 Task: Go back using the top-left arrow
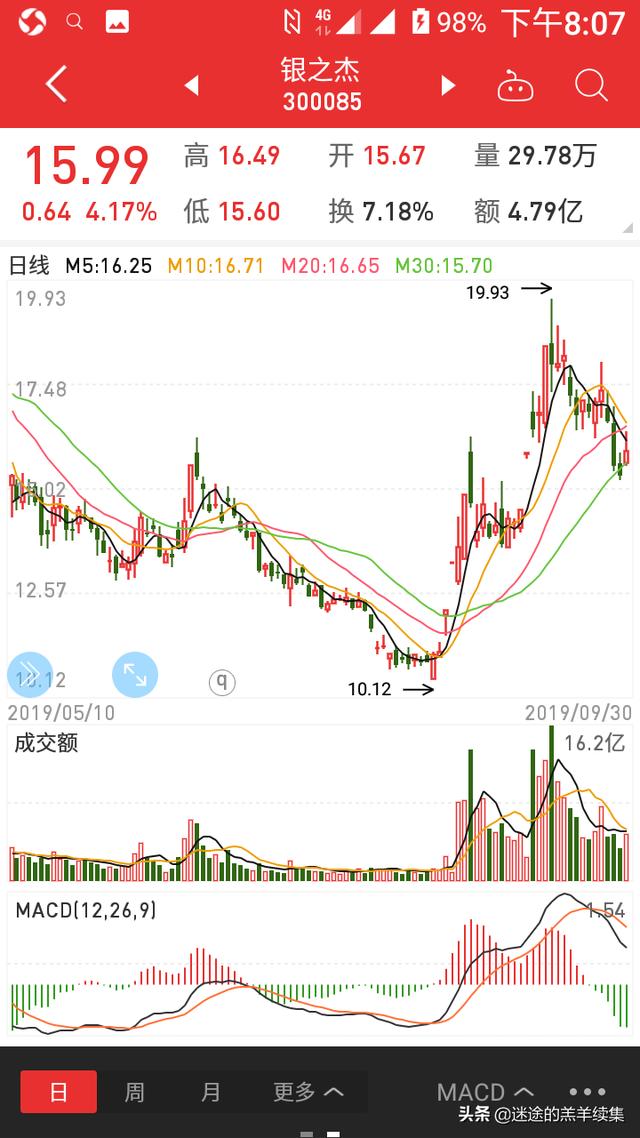tap(56, 85)
